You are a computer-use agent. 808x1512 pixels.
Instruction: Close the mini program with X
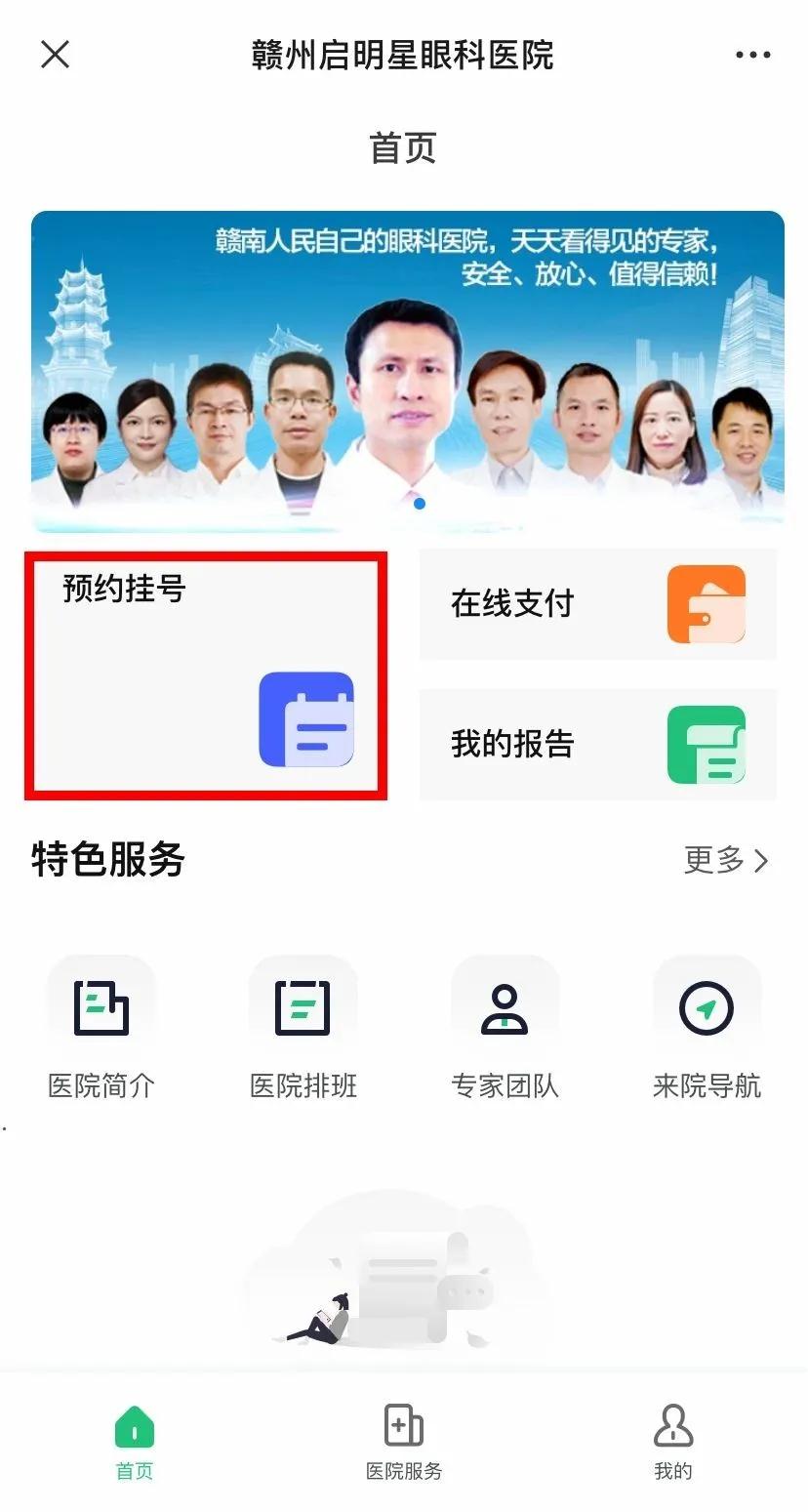[56, 55]
